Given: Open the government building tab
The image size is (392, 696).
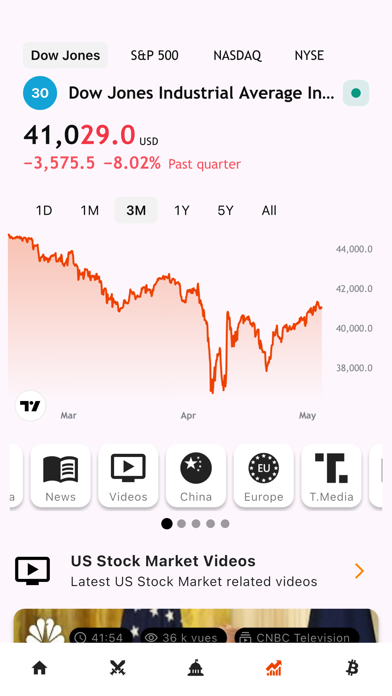Looking at the screenshot, I should (196, 668).
